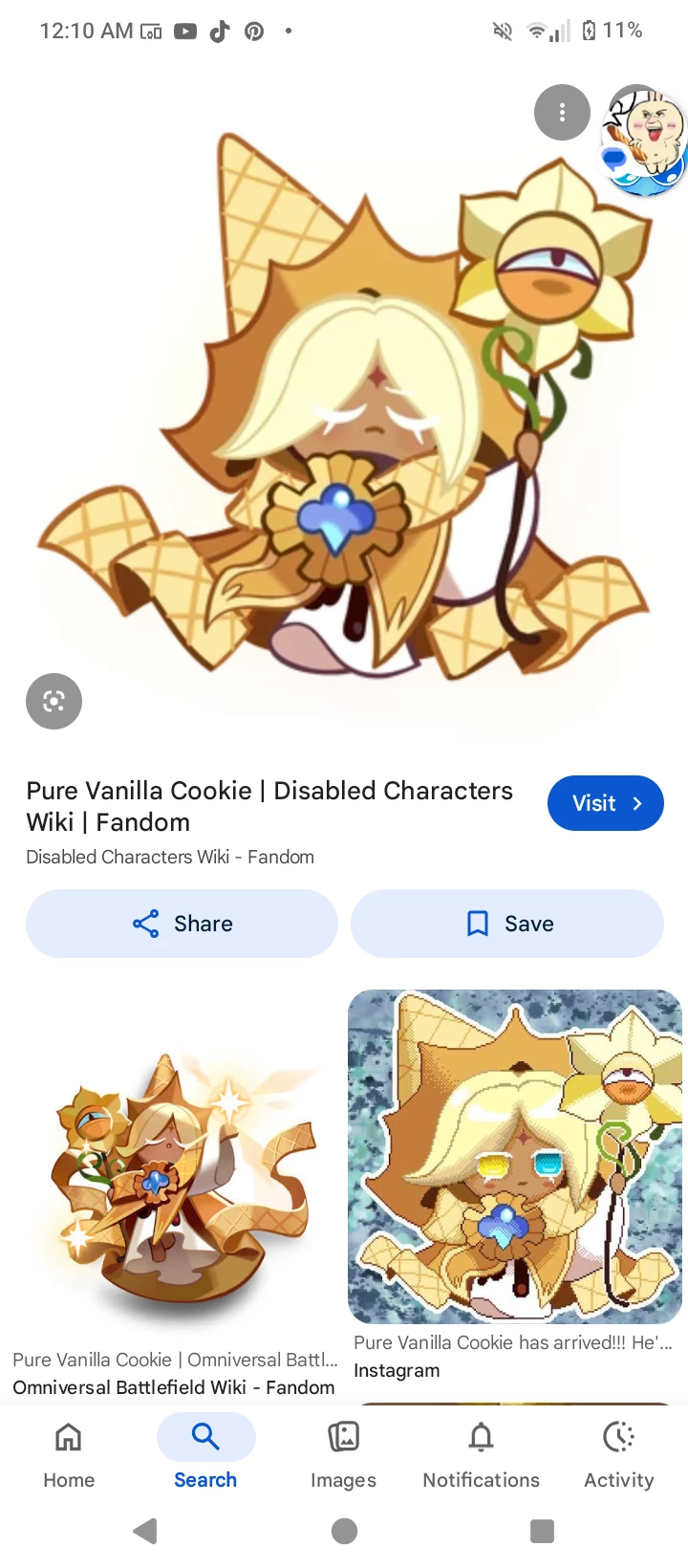
Task: Open the Activity tab
Action: point(618,1453)
